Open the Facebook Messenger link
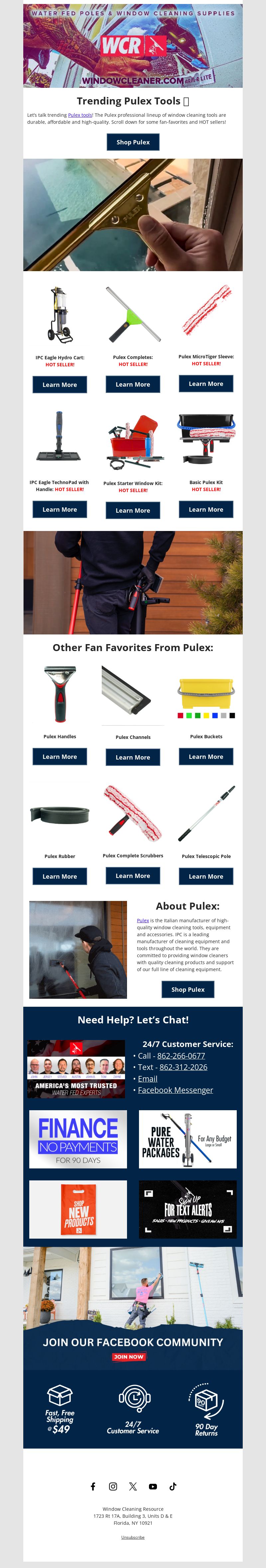This screenshot has width=266, height=1568. pyautogui.click(x=175, y=1090)
